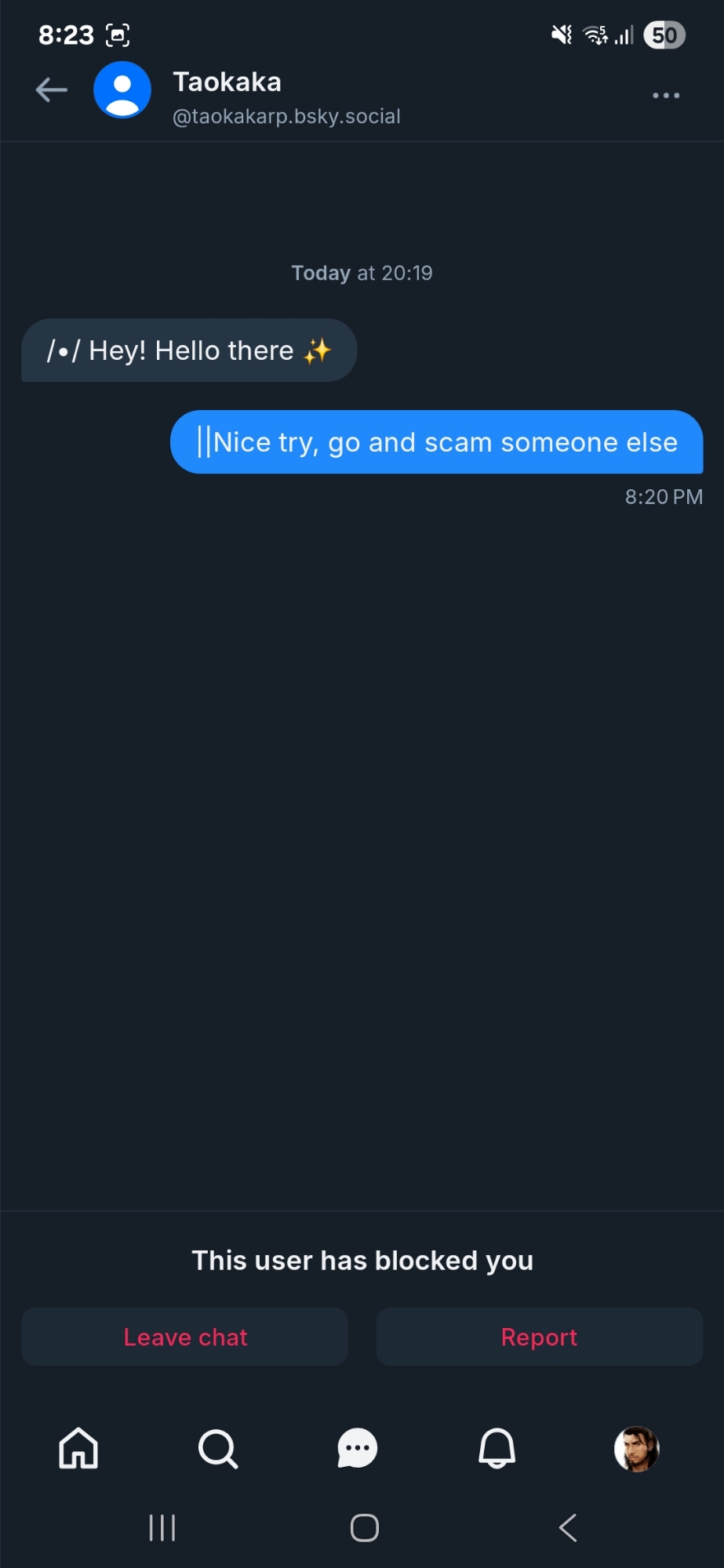The height and width of the screenshot is (1568, 724).
Task: Report this blocked conversation
Action: [539, 1337]
